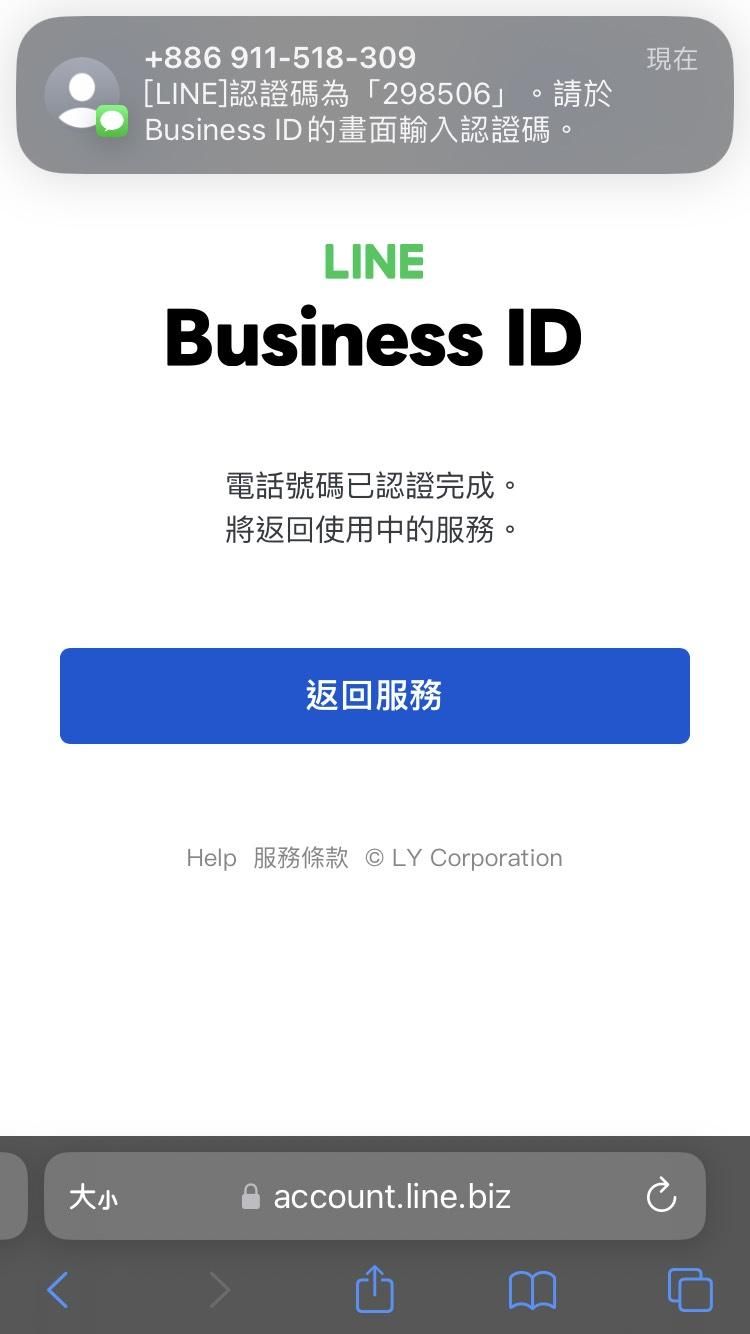This screenshot has height=1334, width=750.
Task: Open the SMS notification from +886 911-518-309
Action: (374, 95)
